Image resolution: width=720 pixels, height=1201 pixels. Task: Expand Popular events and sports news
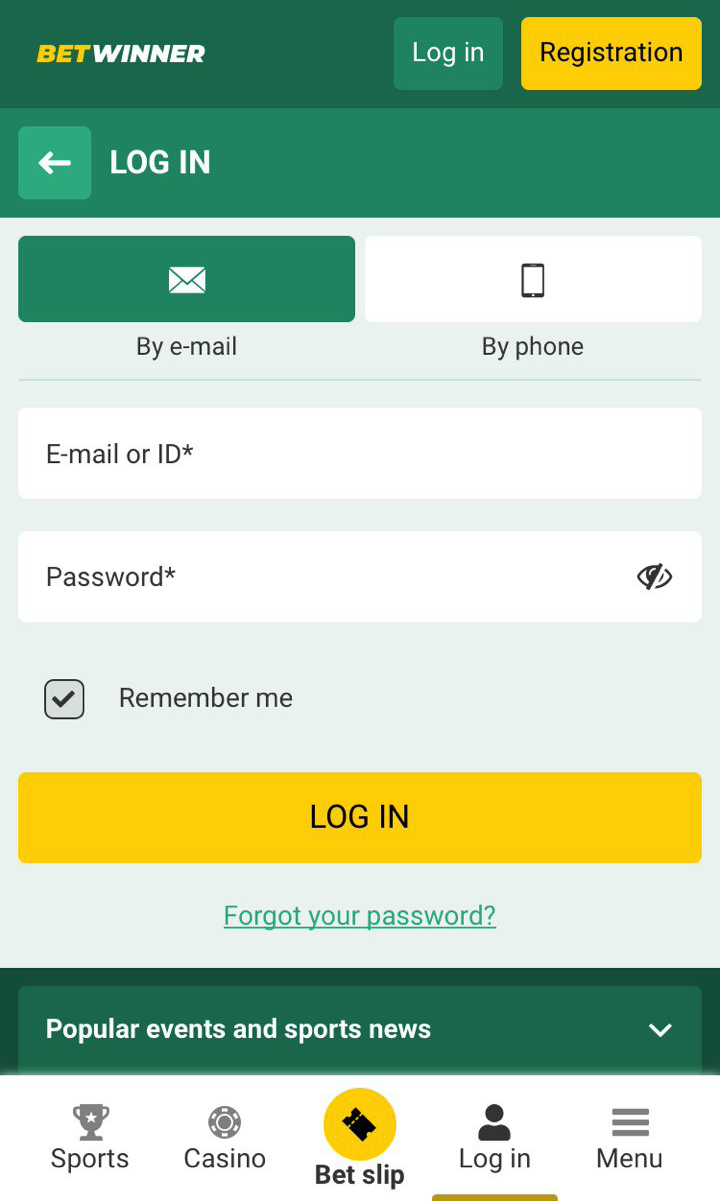point(360,1030)
